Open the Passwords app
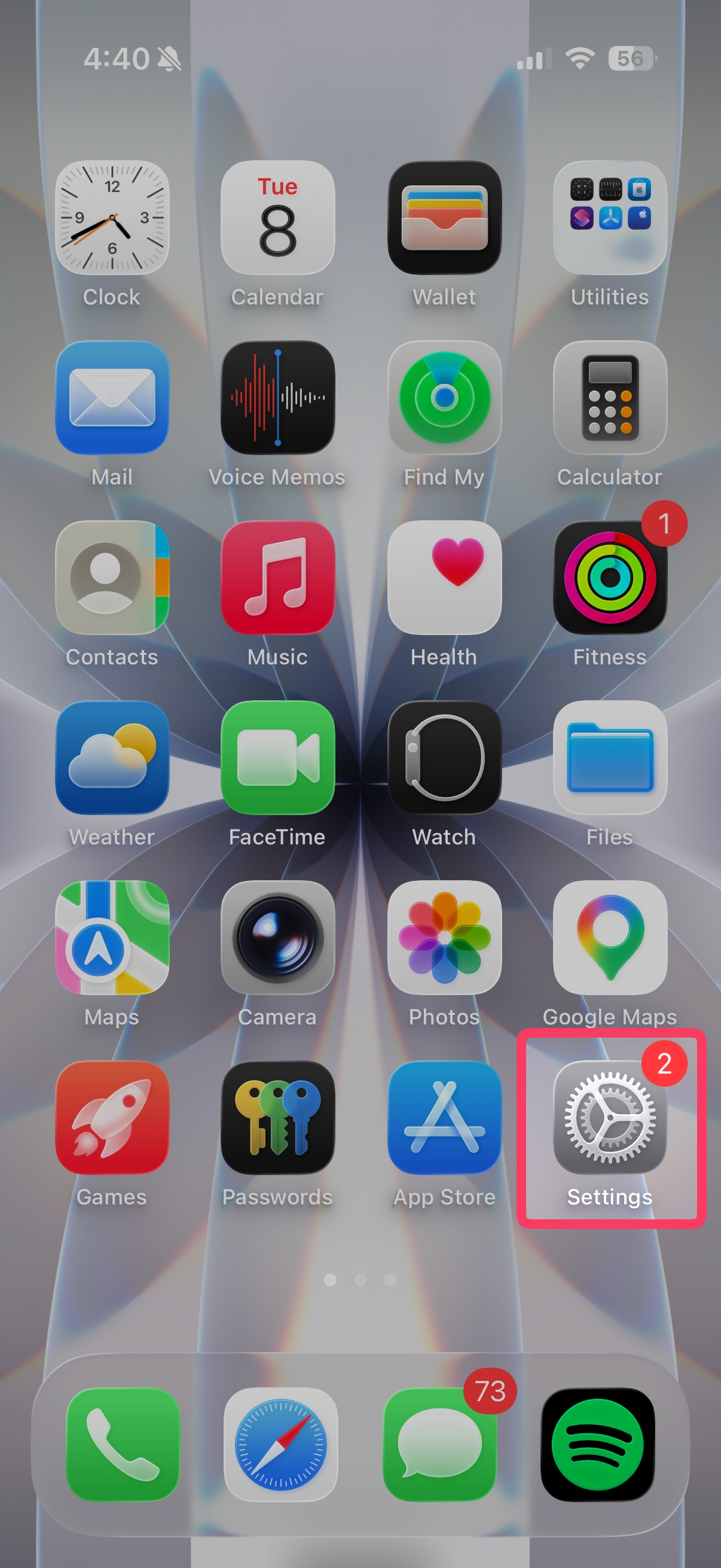Image resolution: width=721 pixels, height=1568 pixels. pyautogui.click(x=277, y=1118)
